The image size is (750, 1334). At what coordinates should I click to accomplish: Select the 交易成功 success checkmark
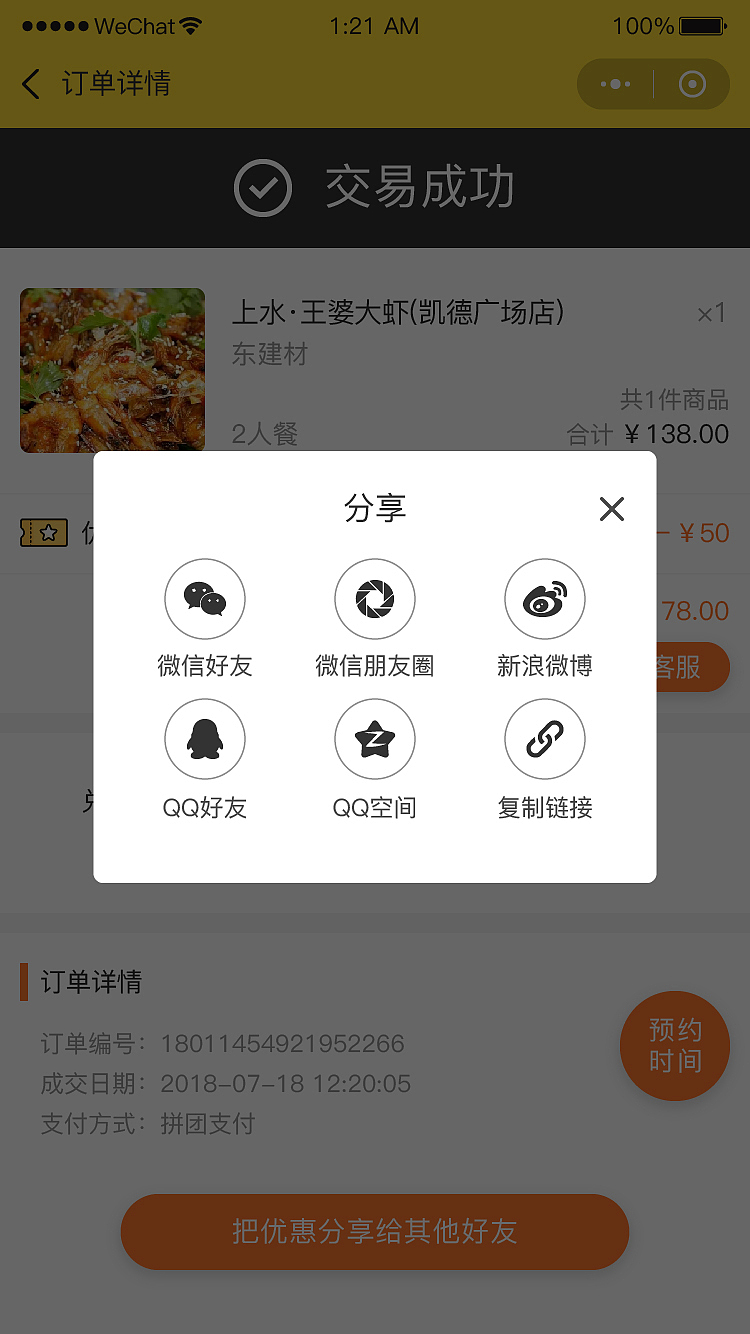[x=262, y=187]
